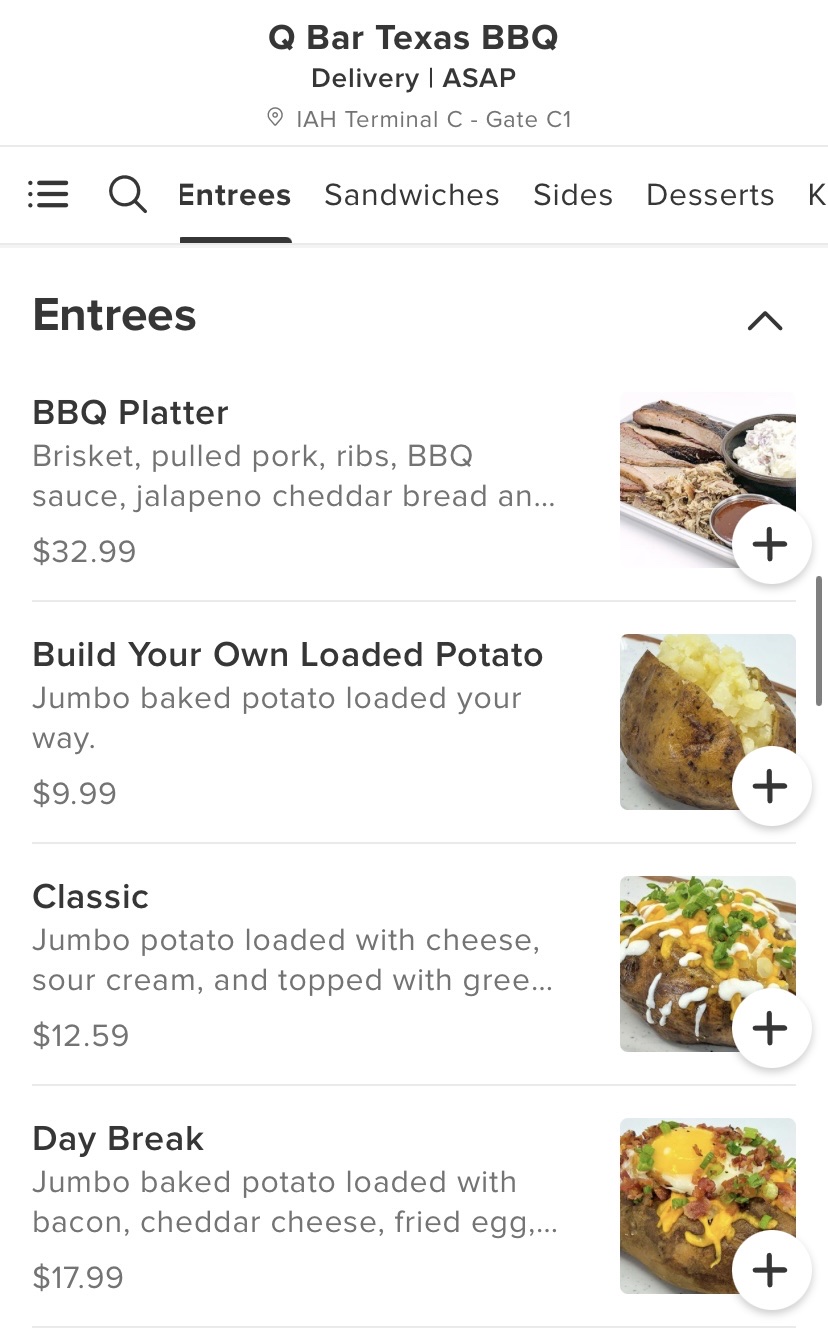Change delivery location IAH Terminal C
This screenshot has width=828, height=1337.
pos(420,119)
